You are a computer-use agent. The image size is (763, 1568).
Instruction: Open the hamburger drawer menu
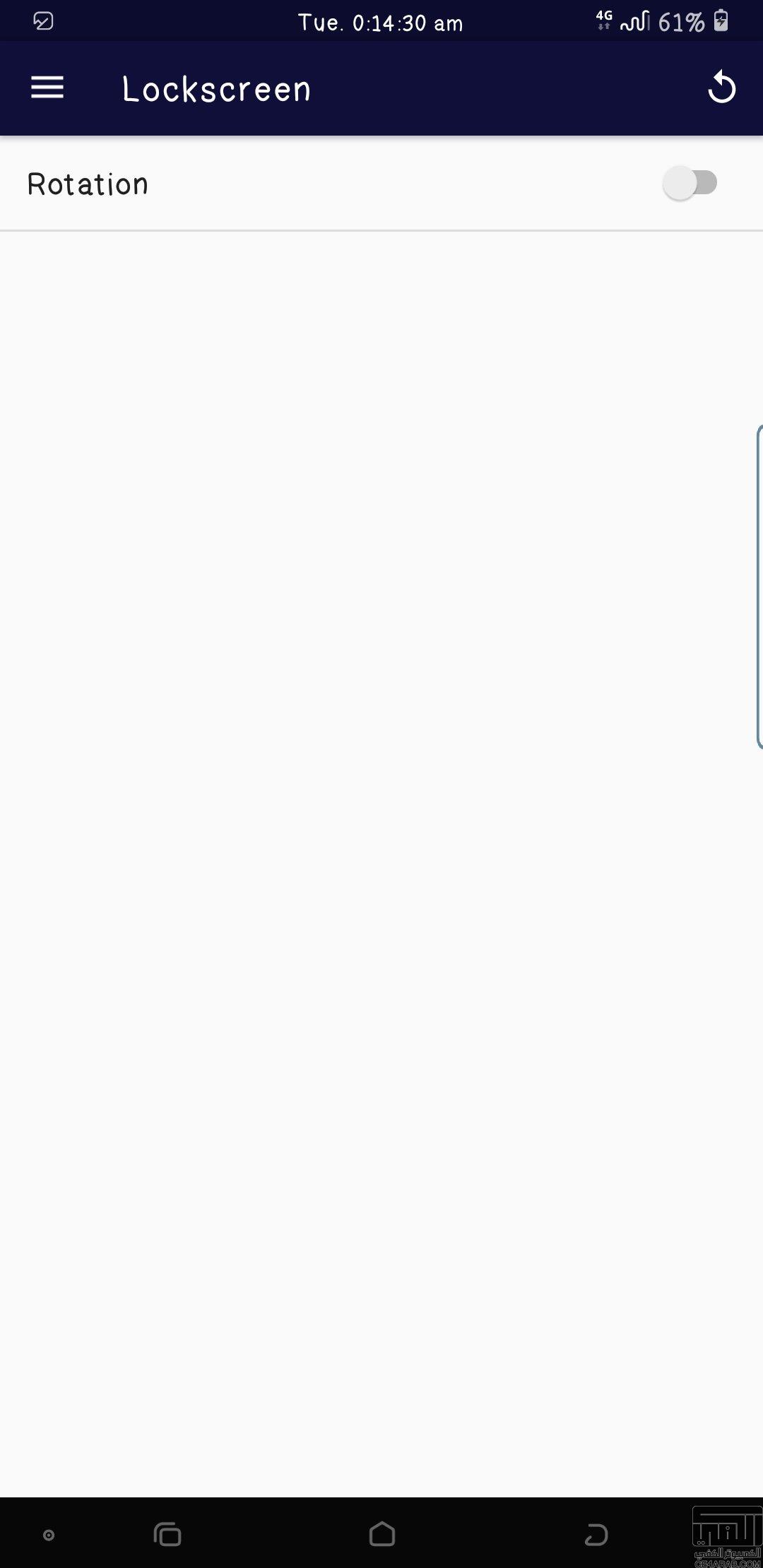(x=47, y=88)
